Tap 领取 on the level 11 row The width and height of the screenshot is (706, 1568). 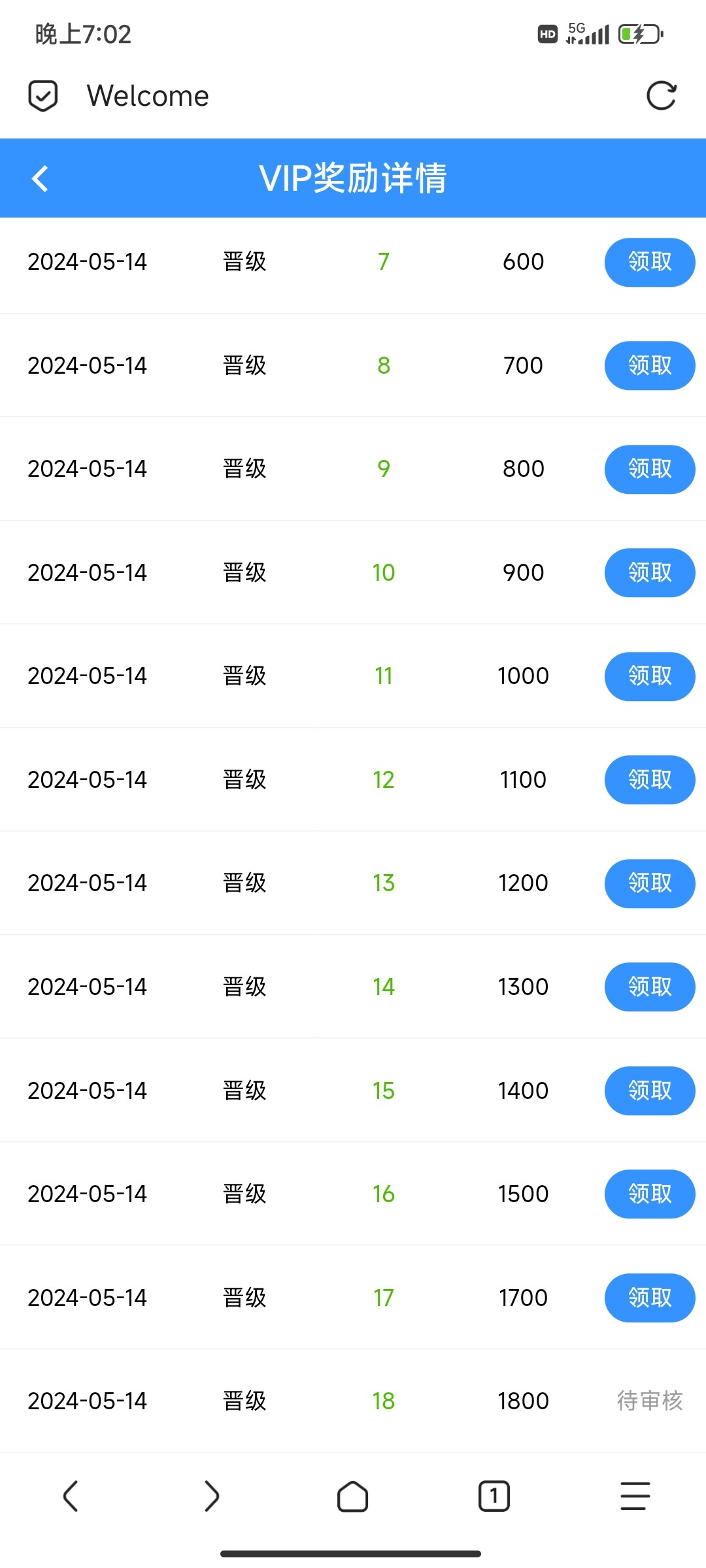point(649,676)
